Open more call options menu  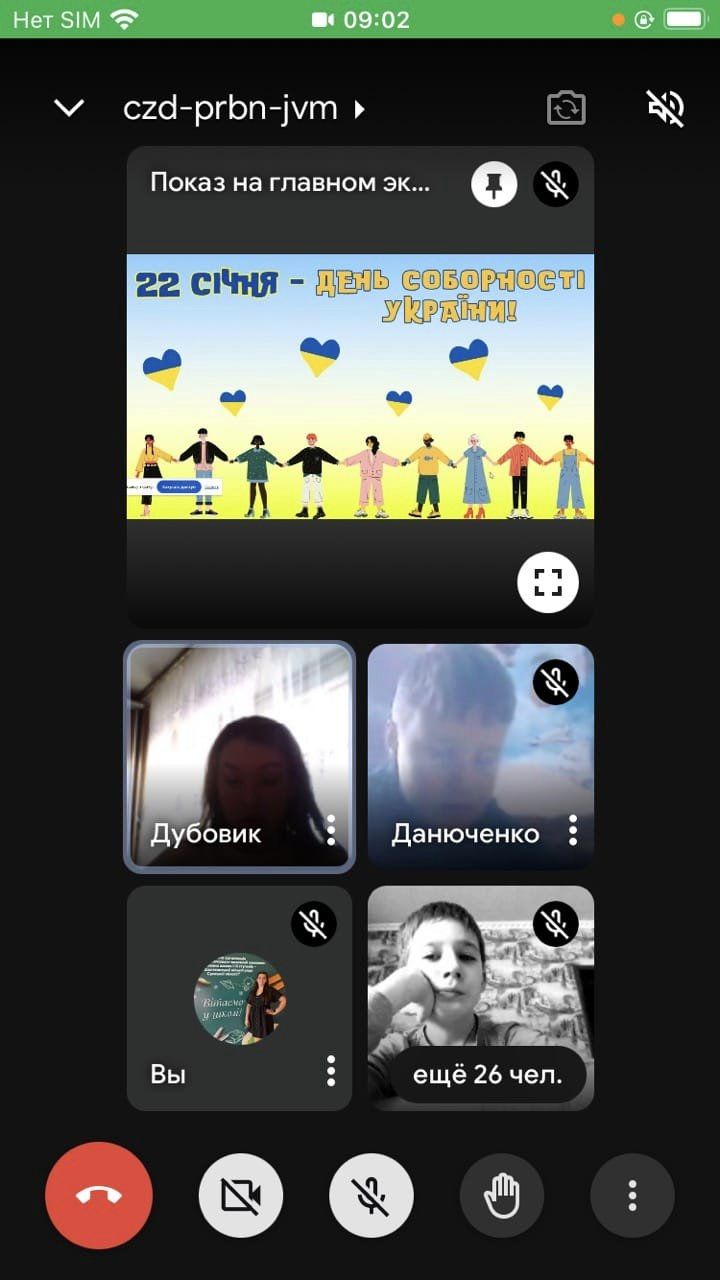[x=632, y=1195]
